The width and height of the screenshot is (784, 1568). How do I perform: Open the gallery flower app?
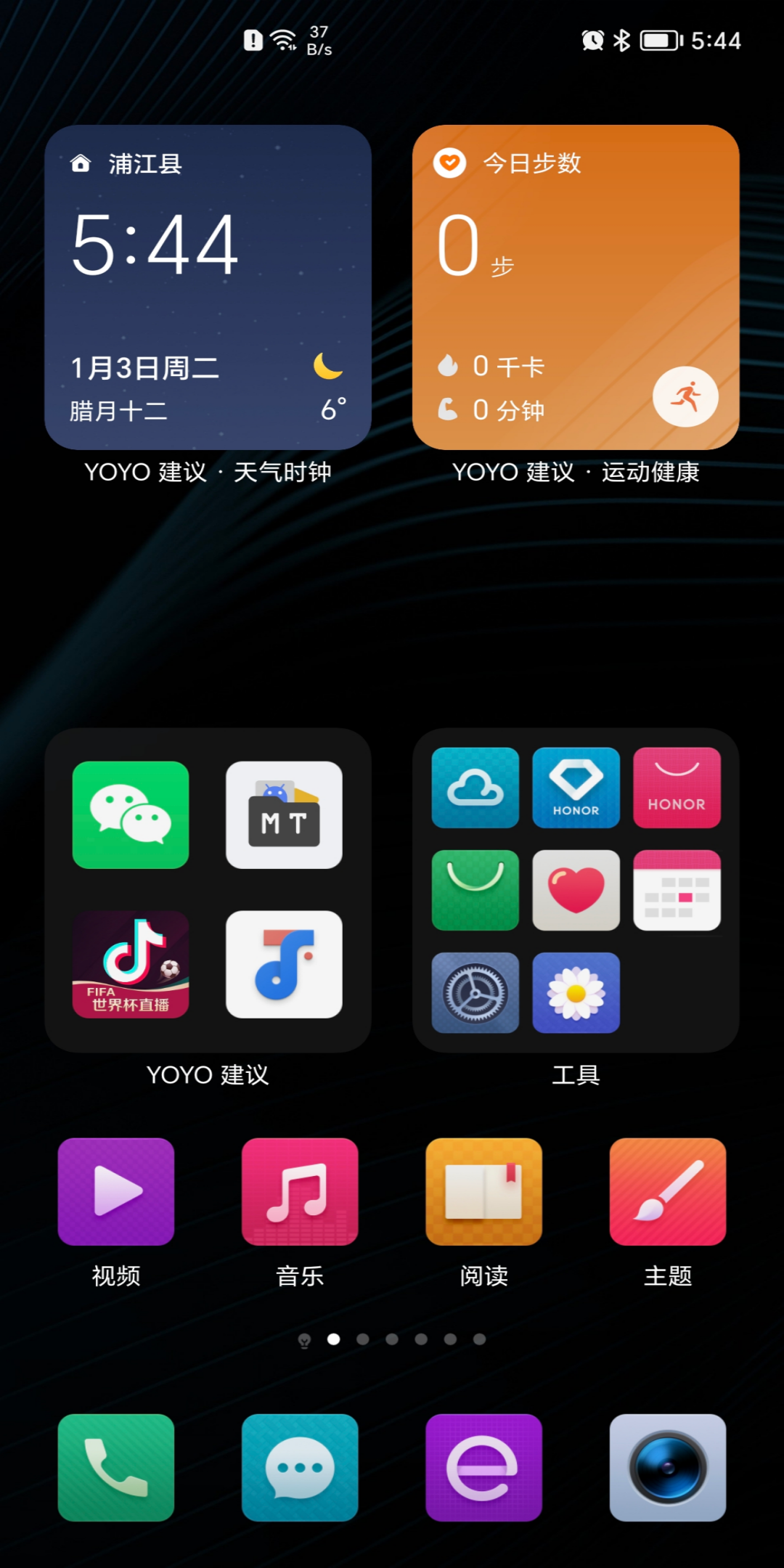576,992
